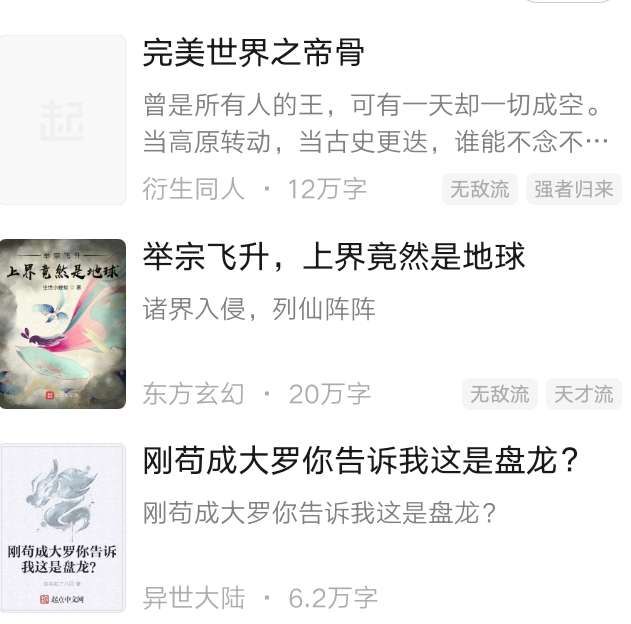Open the book 完美世界之帝骨
Viewport: 631px width, 624px height.
[253, 53]
